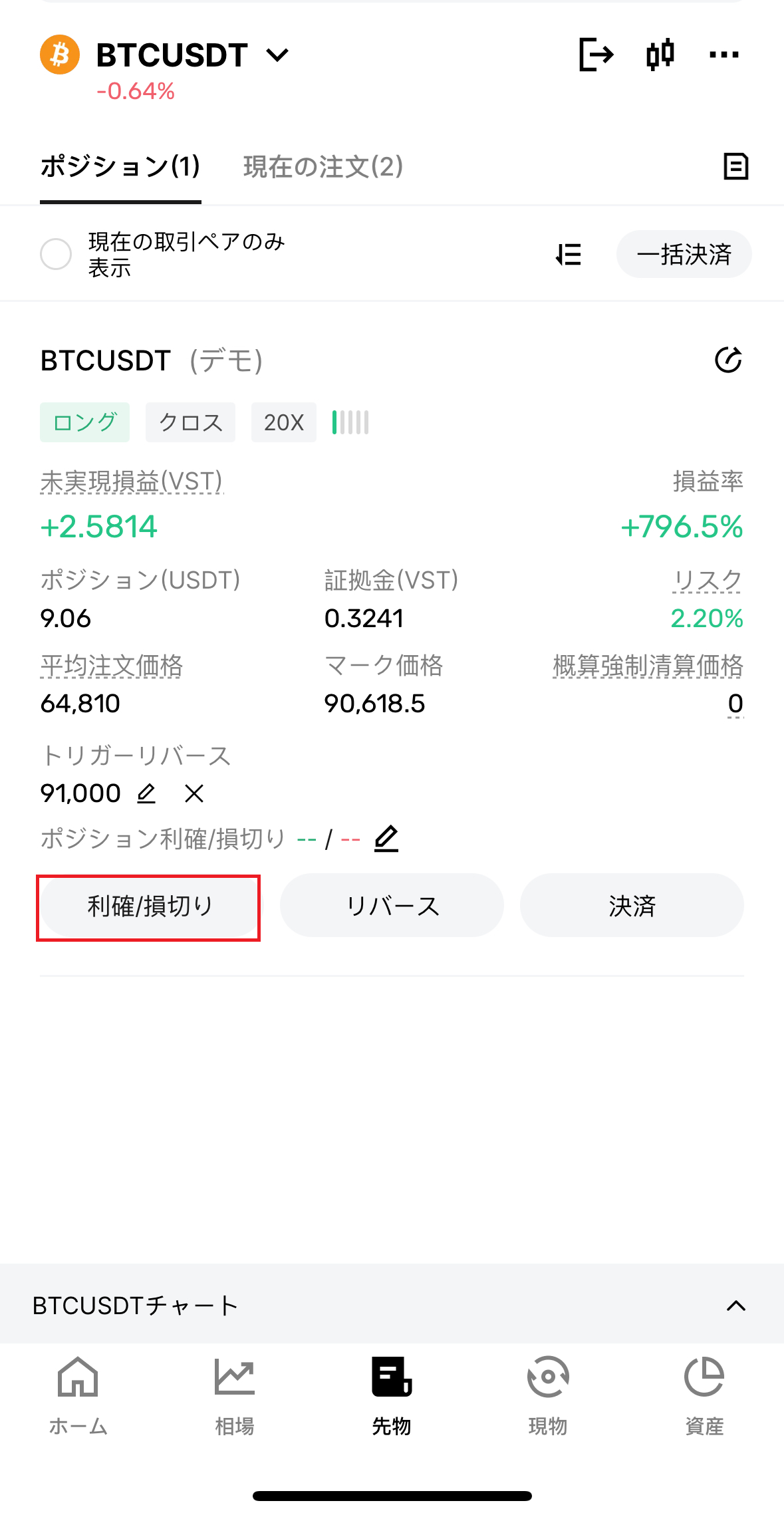
Task: Edit ポジション利確/損切り settings
Action: [x=386, y=839]
